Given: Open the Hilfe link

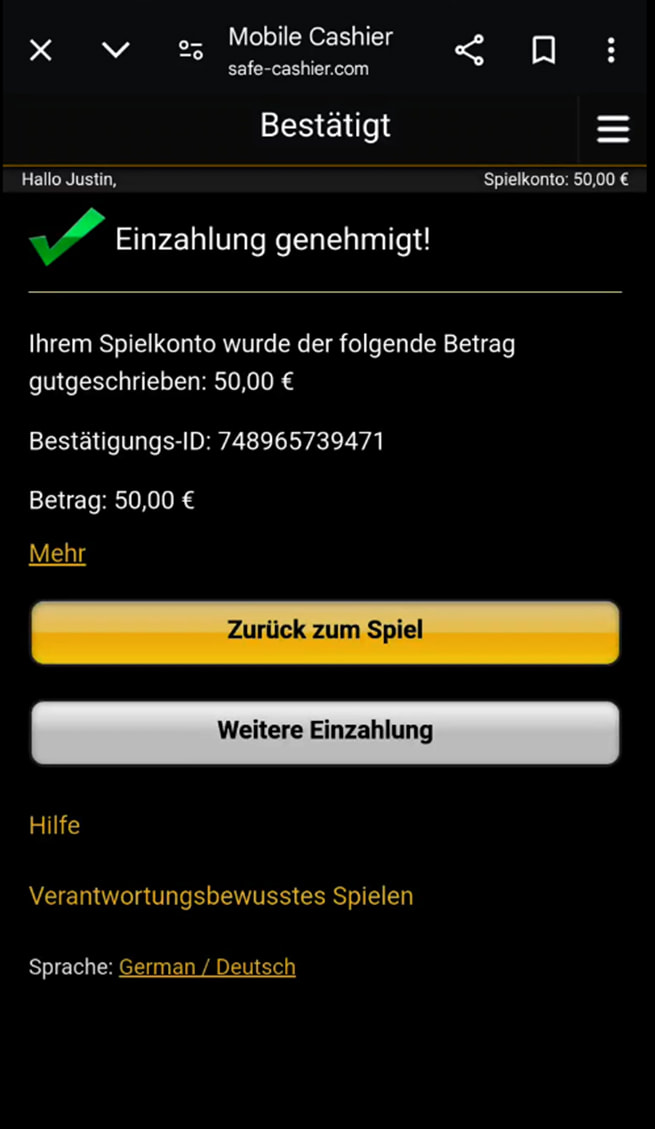Looking at the screenshot, I should coord(55,825).
